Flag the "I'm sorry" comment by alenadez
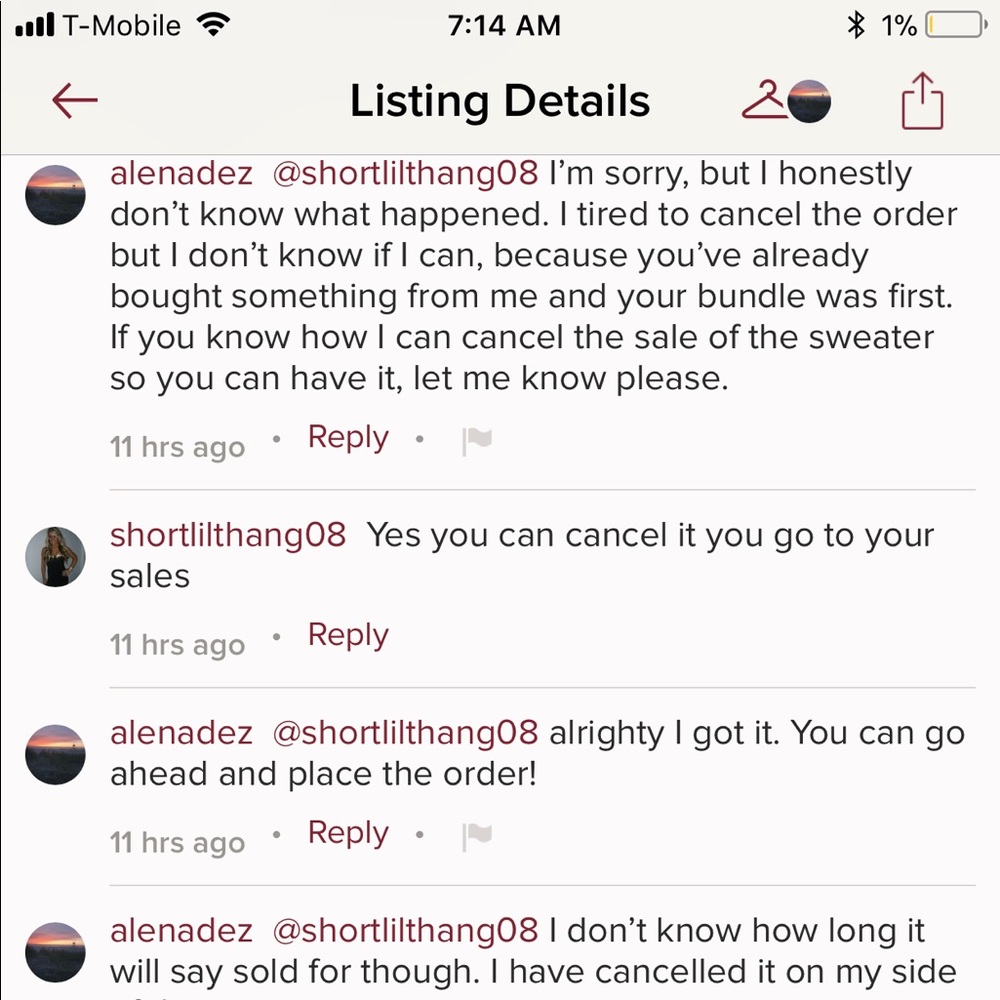1000x1000 pixels. coord(477,440)
